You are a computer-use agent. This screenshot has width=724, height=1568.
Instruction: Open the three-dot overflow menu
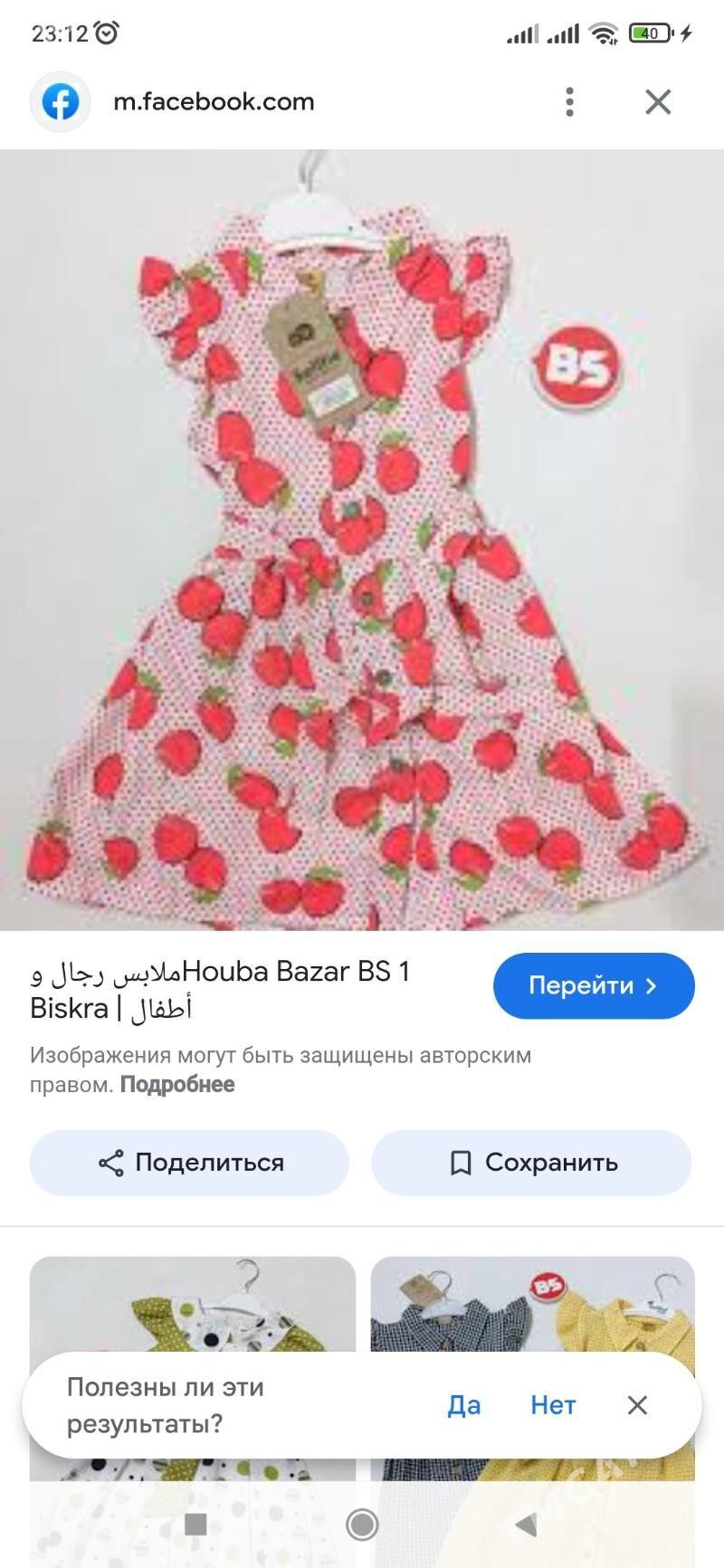(x=569, y=101)
